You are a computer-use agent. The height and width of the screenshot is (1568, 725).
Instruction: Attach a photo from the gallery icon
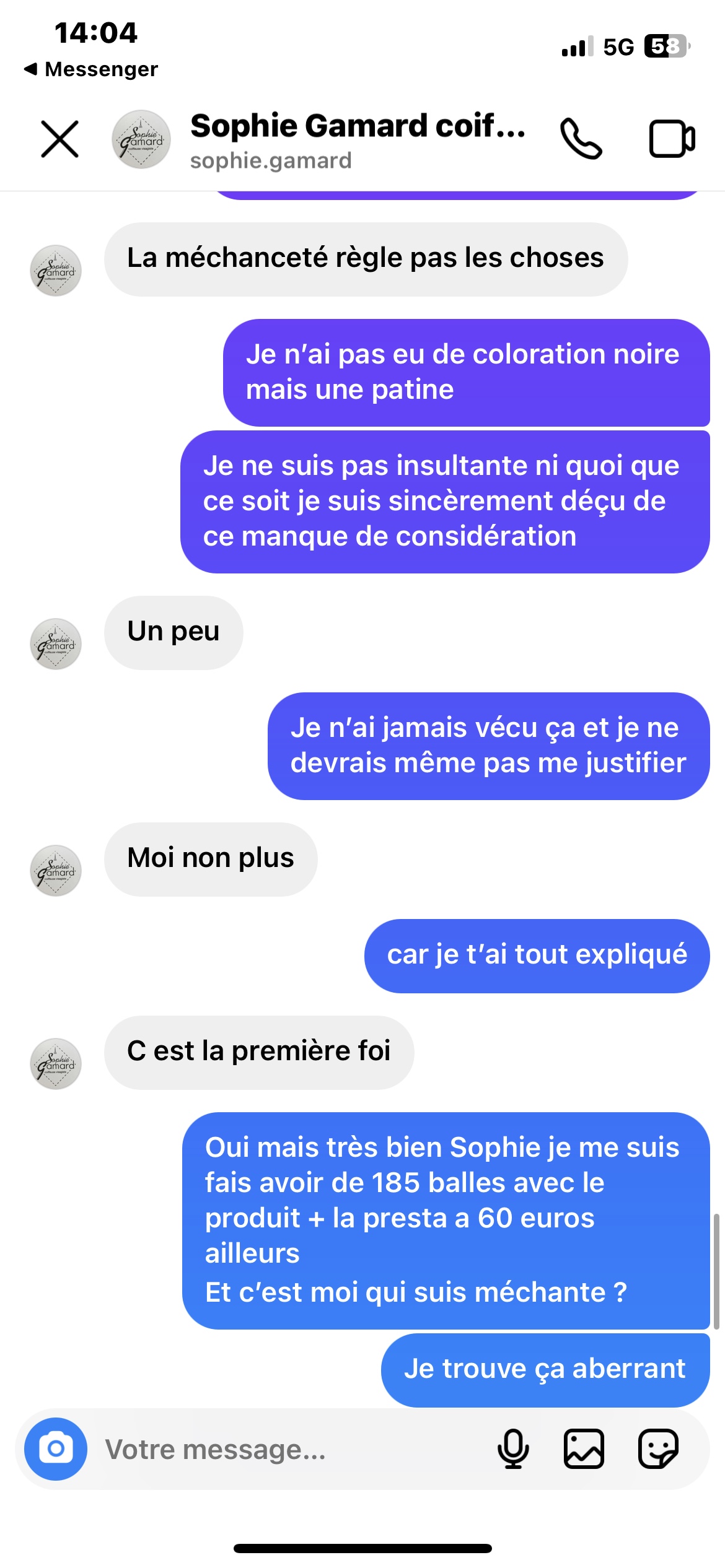tap(584, 1449)
